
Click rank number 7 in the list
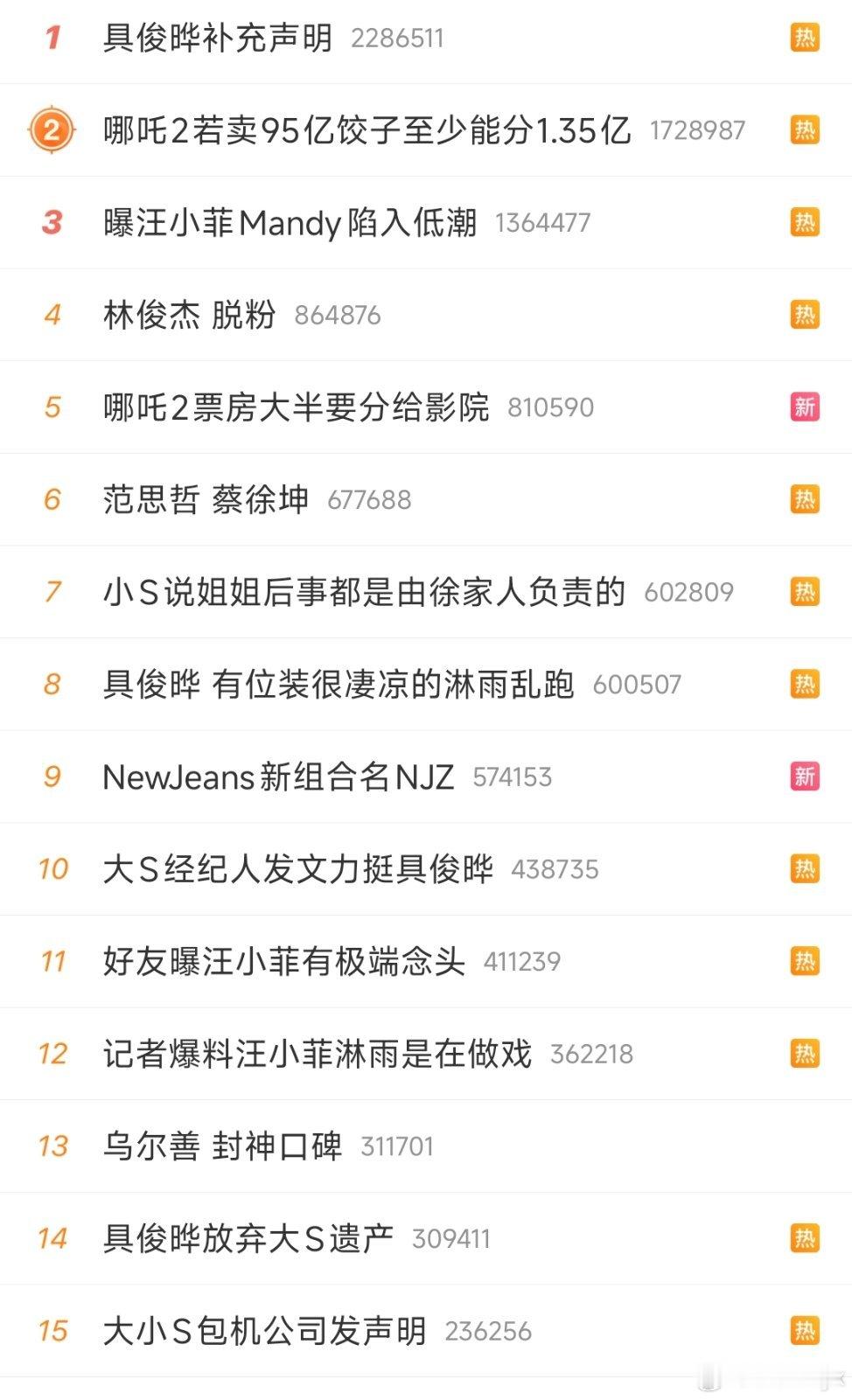[54, 591]
